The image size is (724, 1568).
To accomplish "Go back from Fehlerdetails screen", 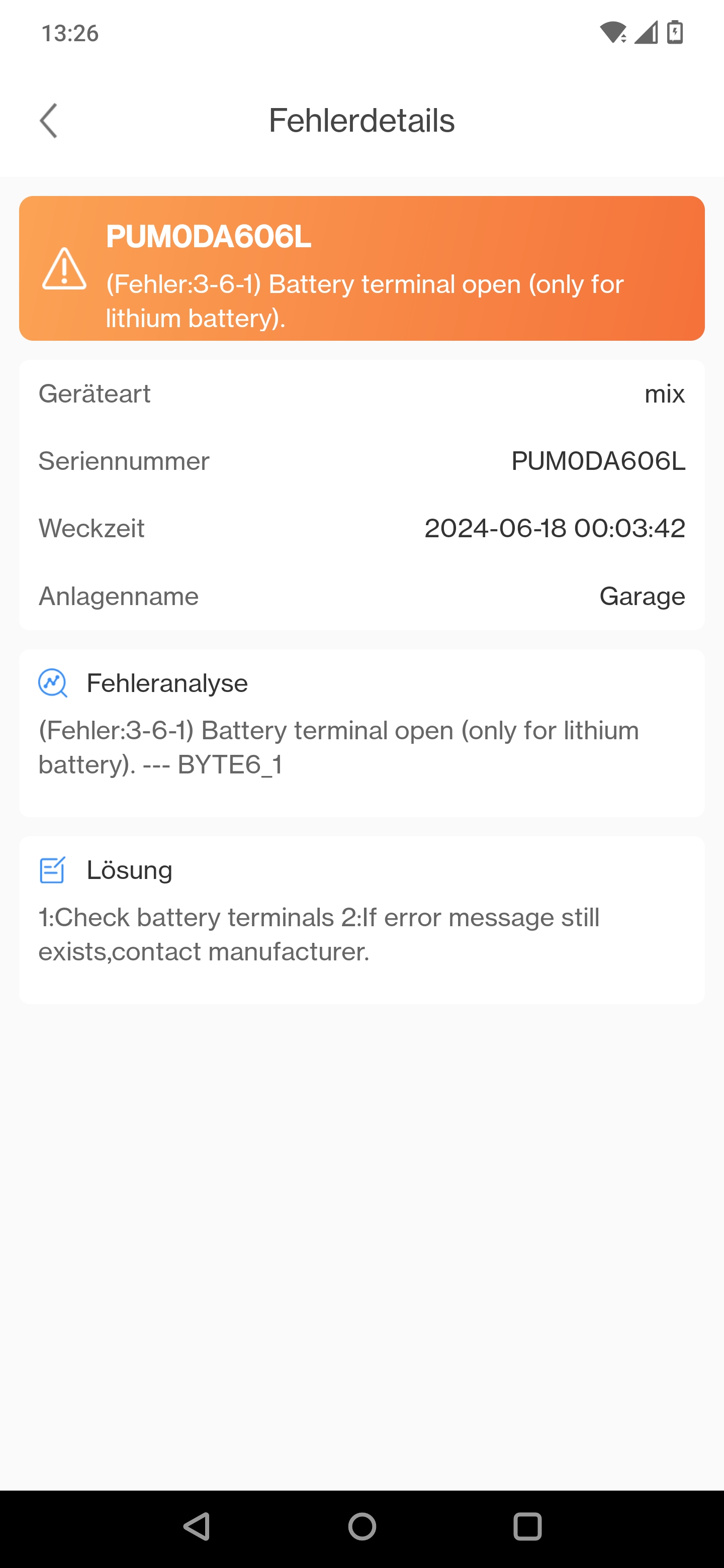I will click(x=49, y=120).
